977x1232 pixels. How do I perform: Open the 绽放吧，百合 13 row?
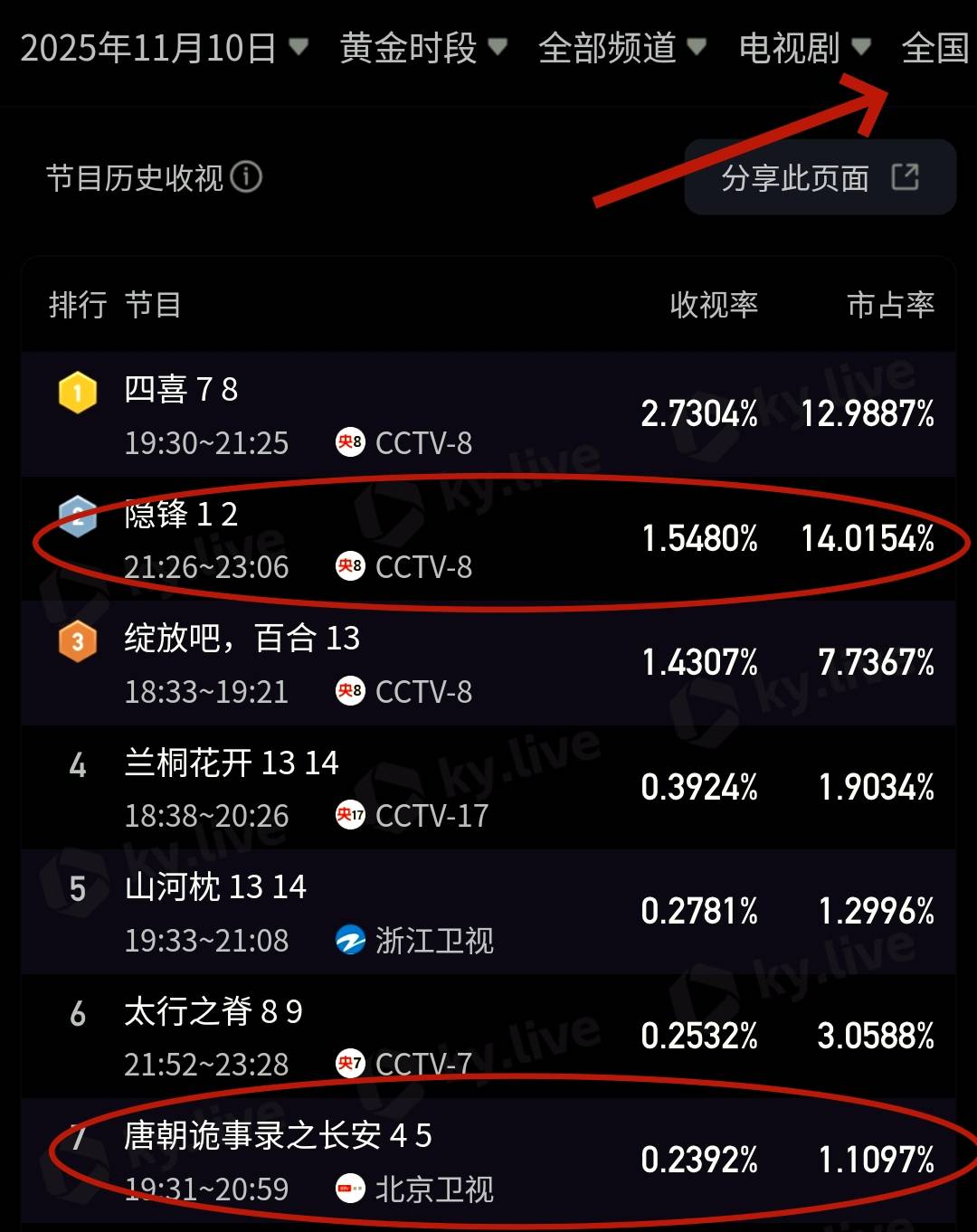click(488, 664)
